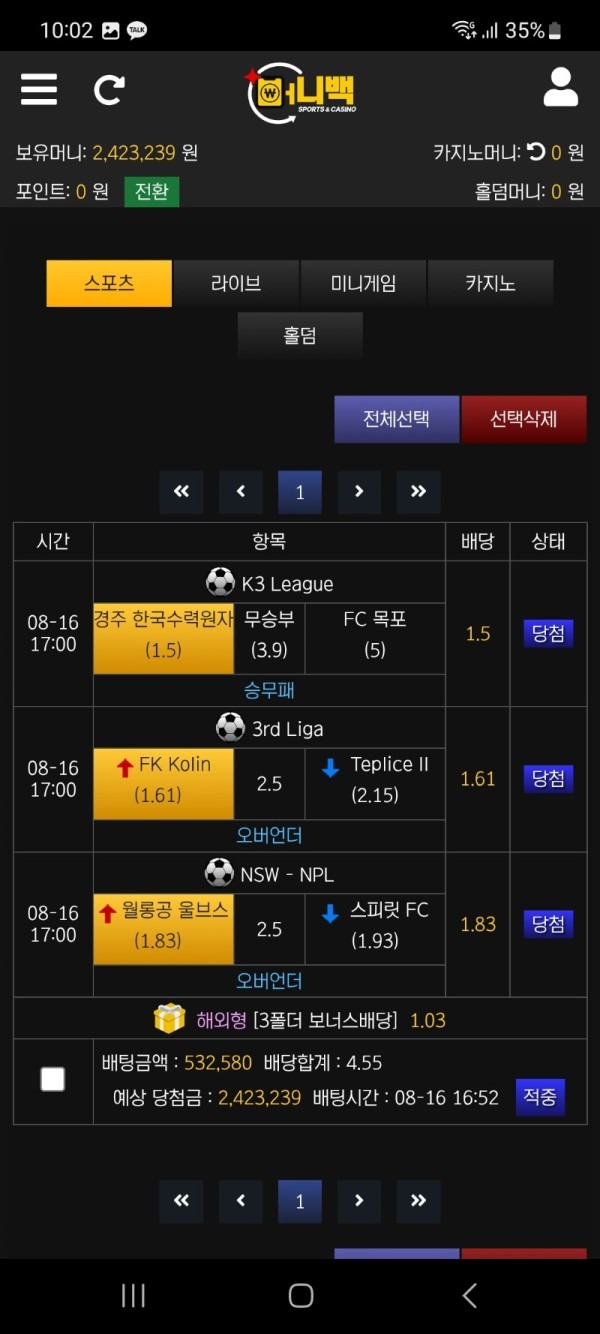Viewport: 600px width, 1334px height.
Task: Select the 홀덤 tab
Action: (300, 336)
